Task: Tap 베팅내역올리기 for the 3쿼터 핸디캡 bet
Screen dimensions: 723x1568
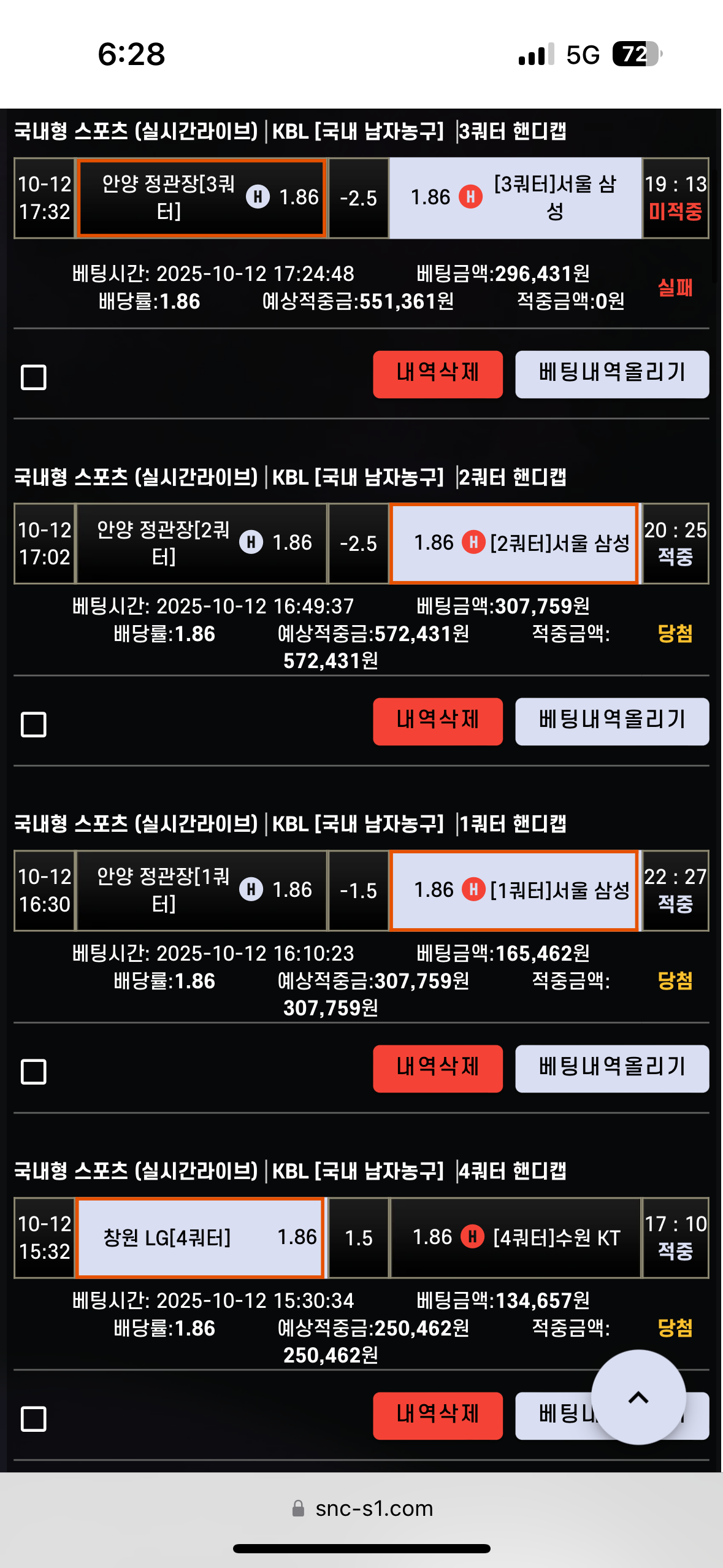Action: coord(611,374)
